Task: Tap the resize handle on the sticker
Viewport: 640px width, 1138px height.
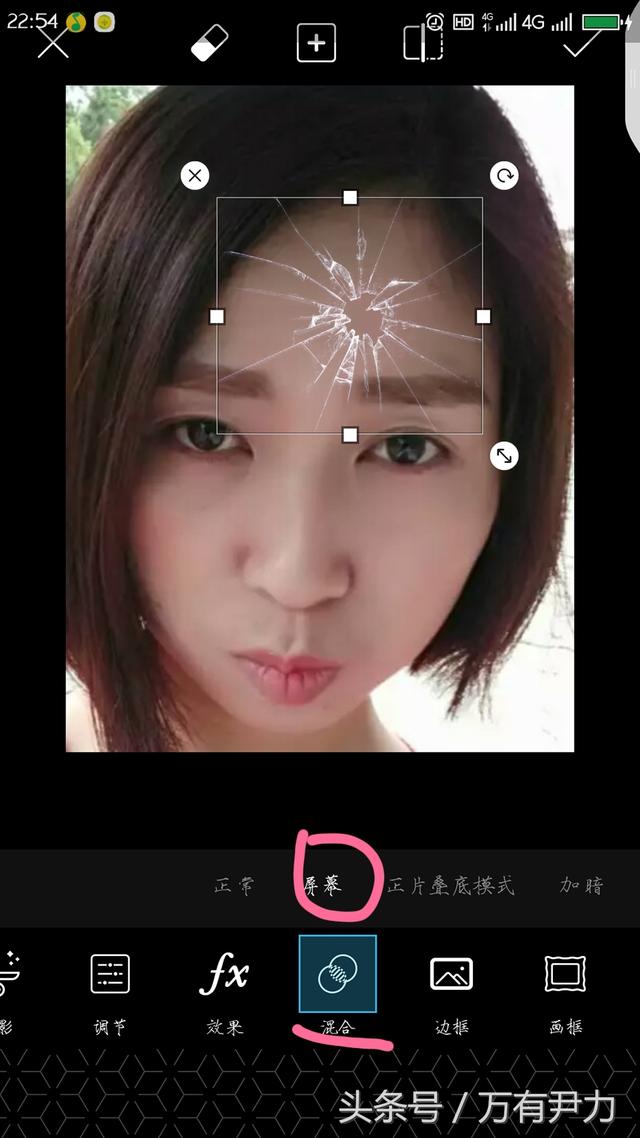Action: tap(505, 456)
